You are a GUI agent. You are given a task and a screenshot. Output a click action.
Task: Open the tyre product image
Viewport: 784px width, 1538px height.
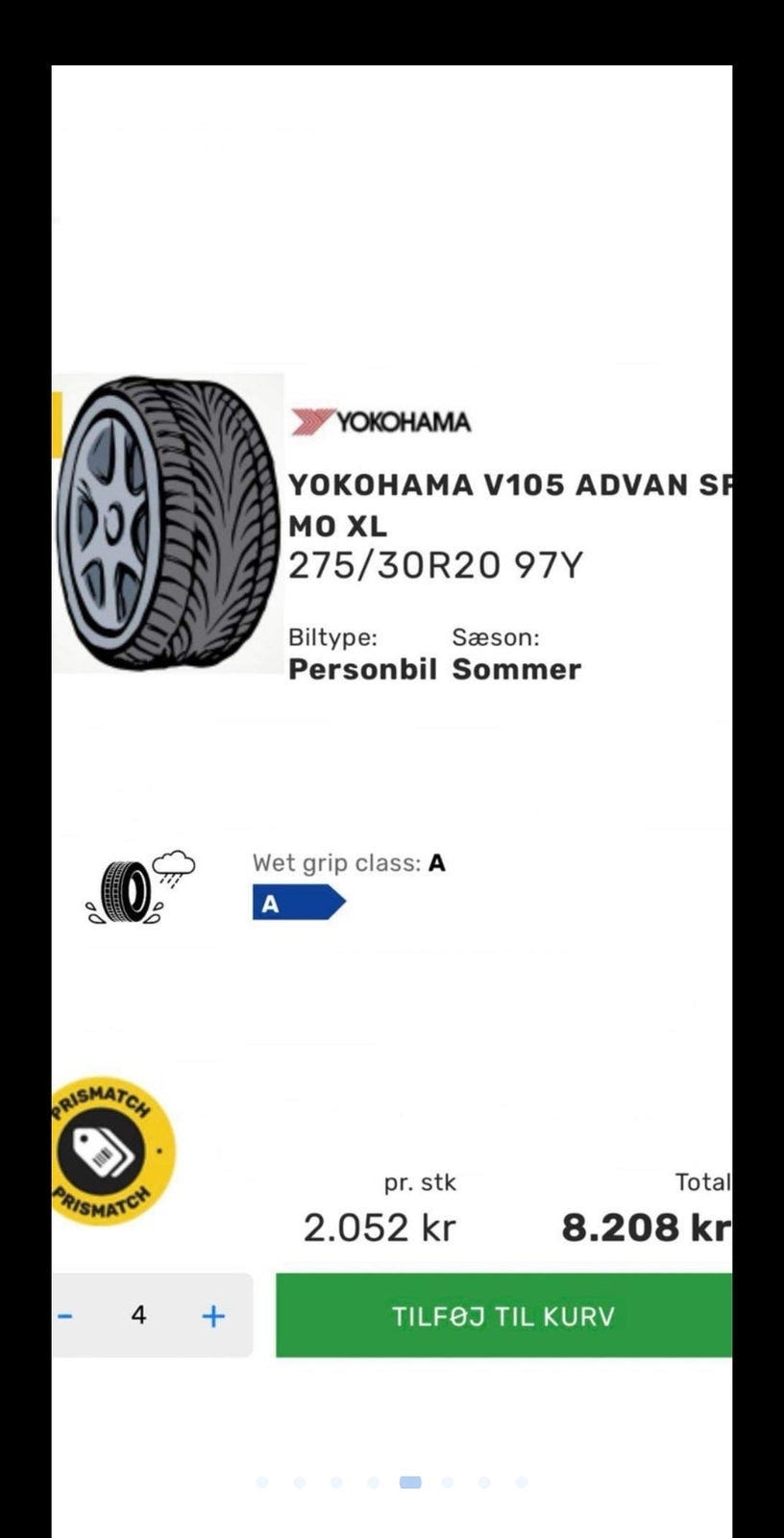(x=168, y=524)
